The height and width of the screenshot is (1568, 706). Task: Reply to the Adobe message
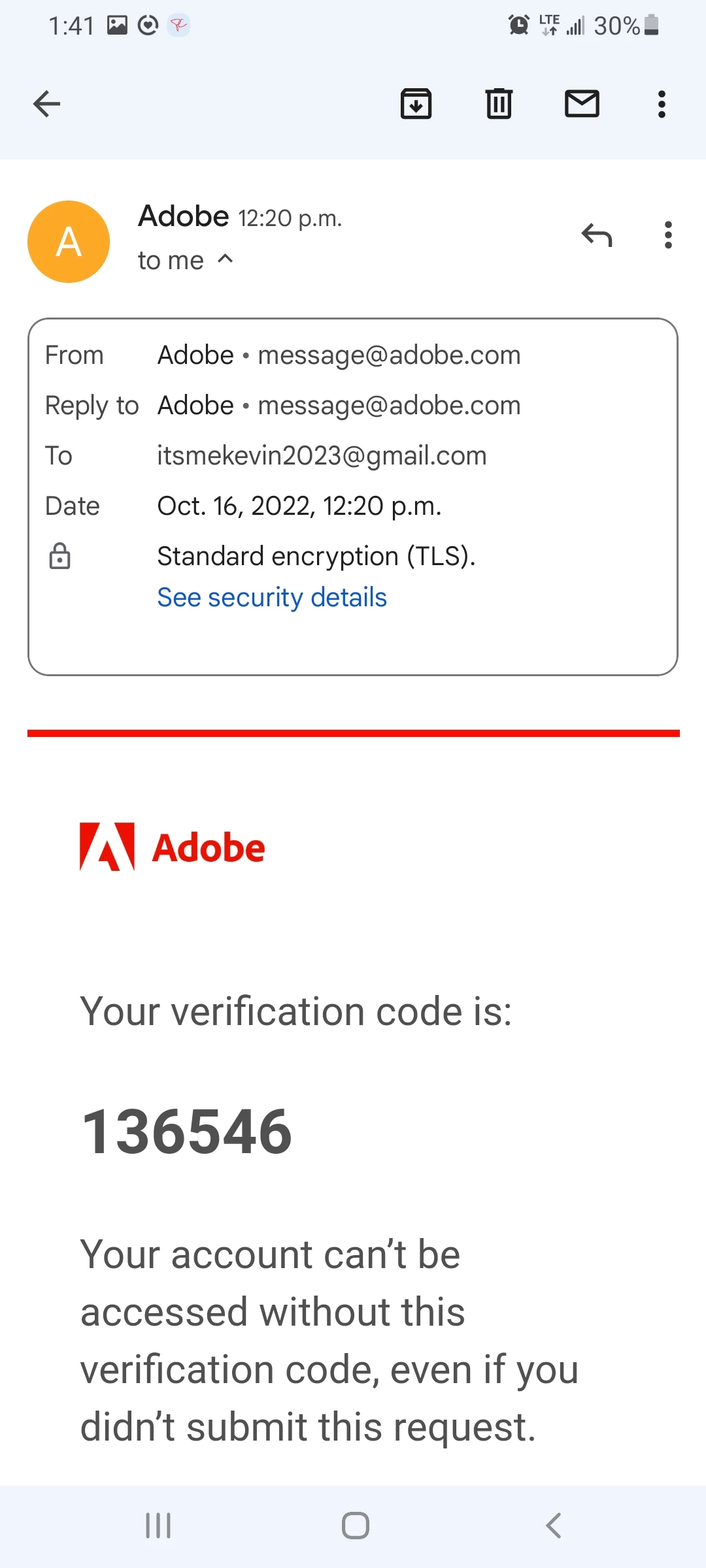pos(597,235)
